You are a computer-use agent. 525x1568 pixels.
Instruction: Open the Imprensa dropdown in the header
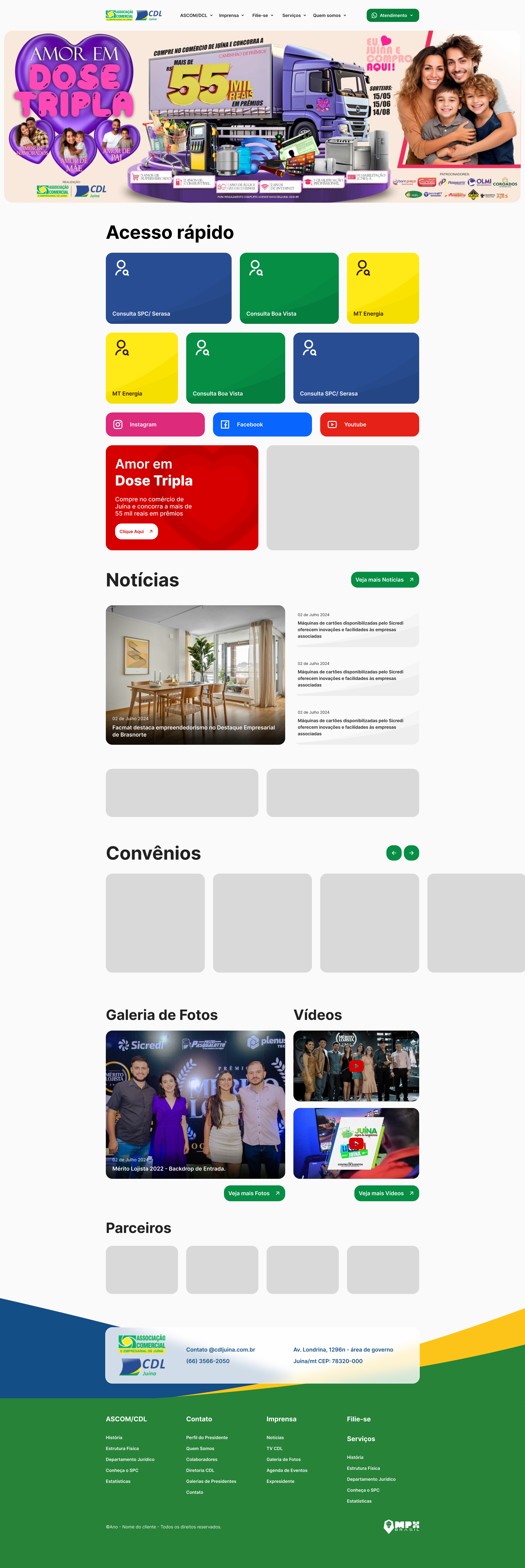tap(231, 15)
